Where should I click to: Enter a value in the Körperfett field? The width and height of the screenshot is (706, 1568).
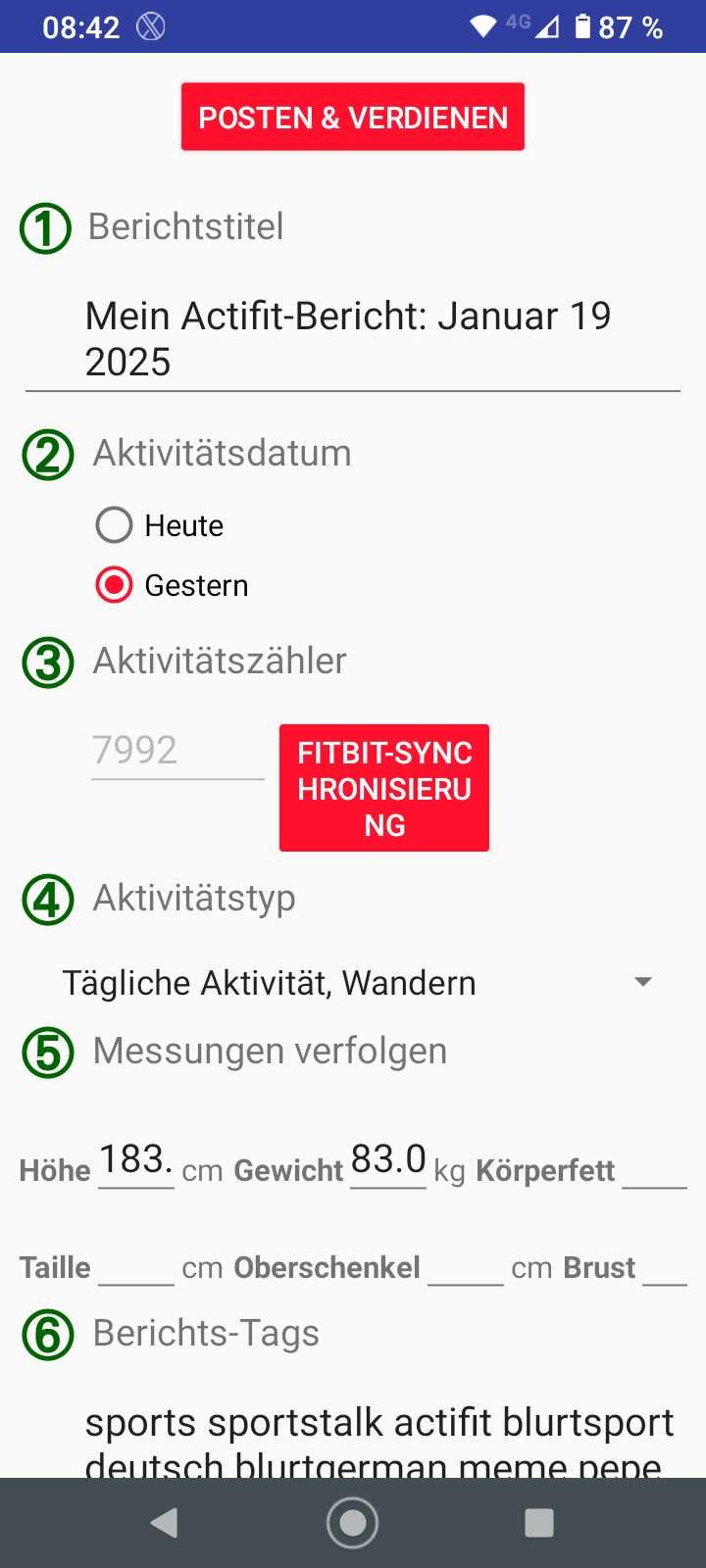coord(654,1170)
